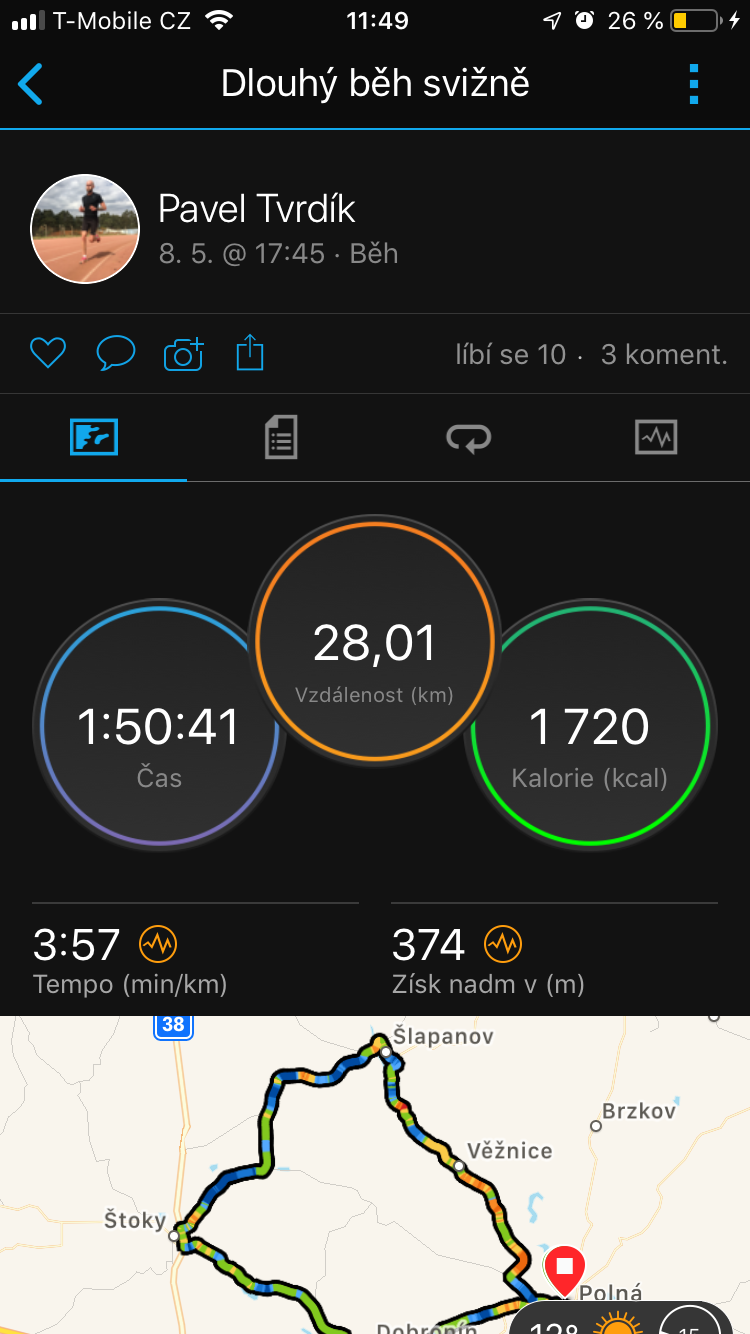Tap the insight icon next to Tempo 3:57
Screen dimensions: 750x1334
pyautogui.click(x=158, y=943)
